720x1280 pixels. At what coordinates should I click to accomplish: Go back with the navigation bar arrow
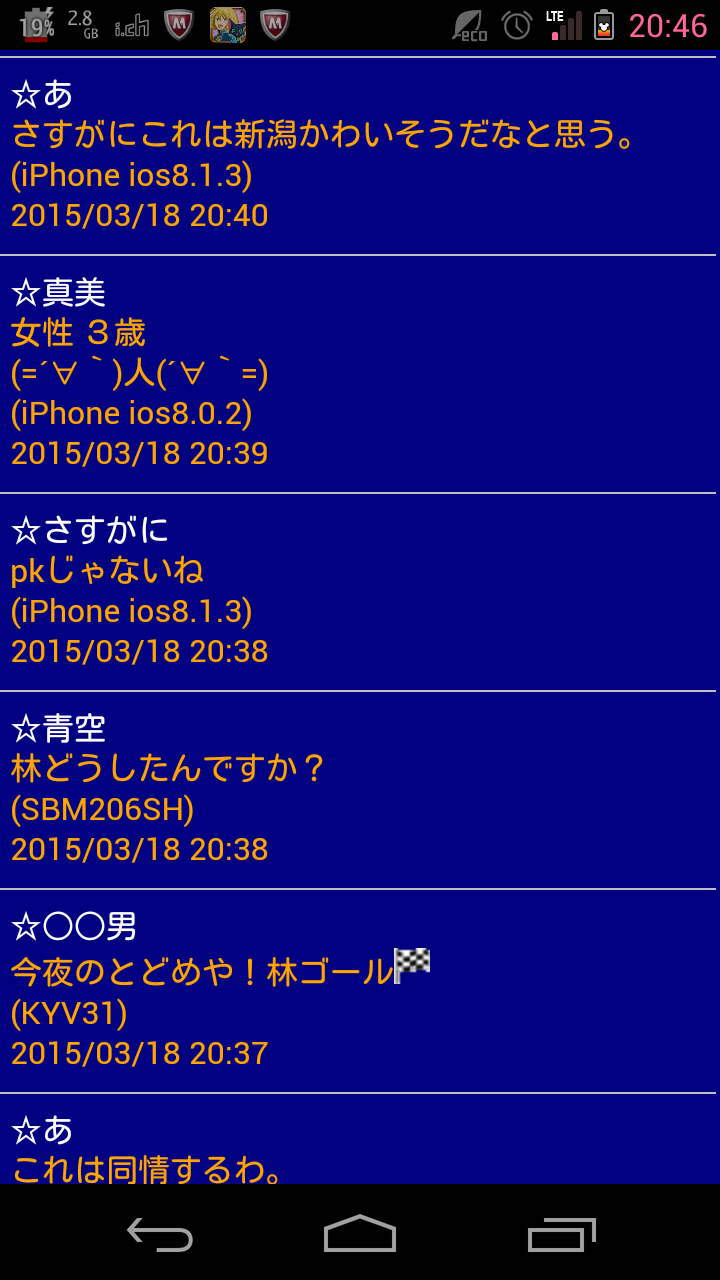tap(160, 1234)
